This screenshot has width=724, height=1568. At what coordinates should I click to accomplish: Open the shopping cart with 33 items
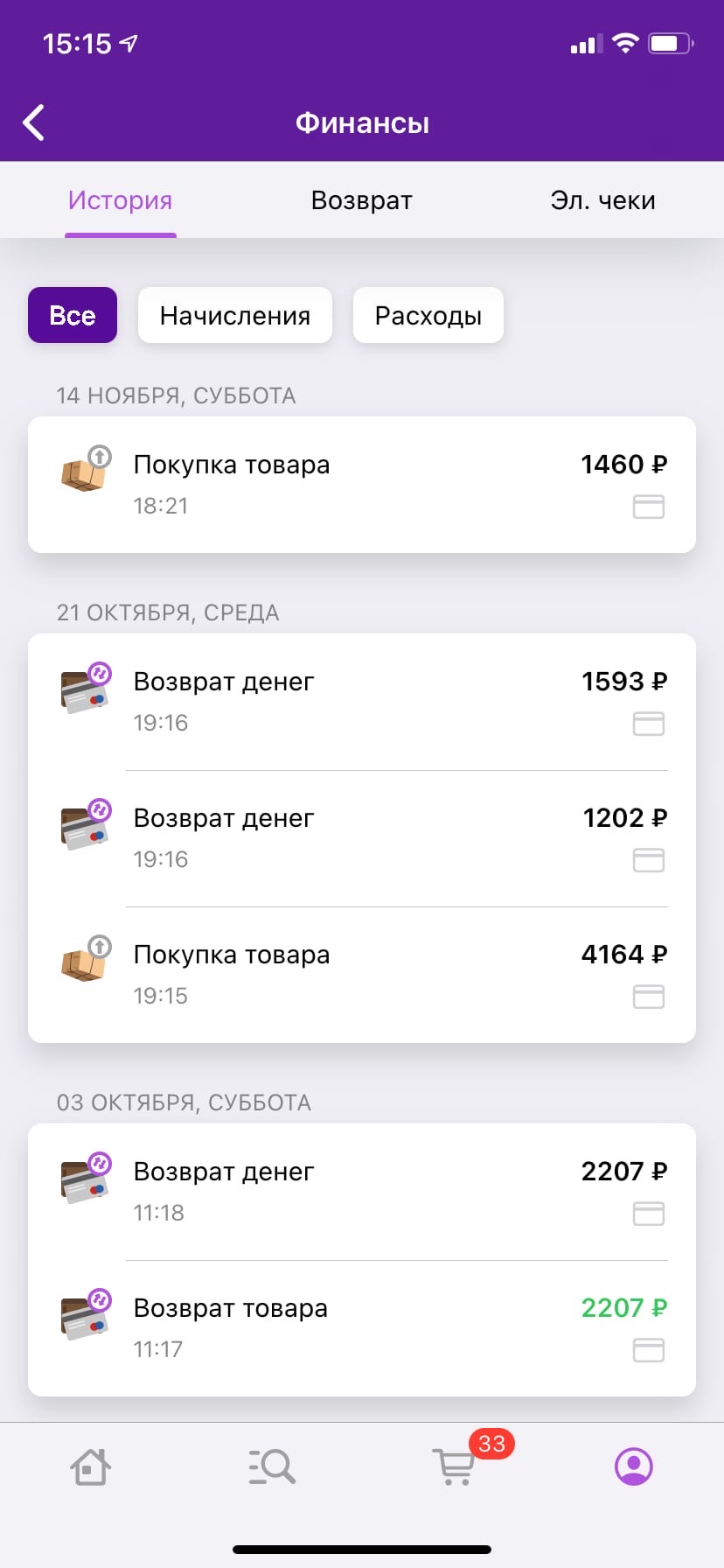point(455,1465)
